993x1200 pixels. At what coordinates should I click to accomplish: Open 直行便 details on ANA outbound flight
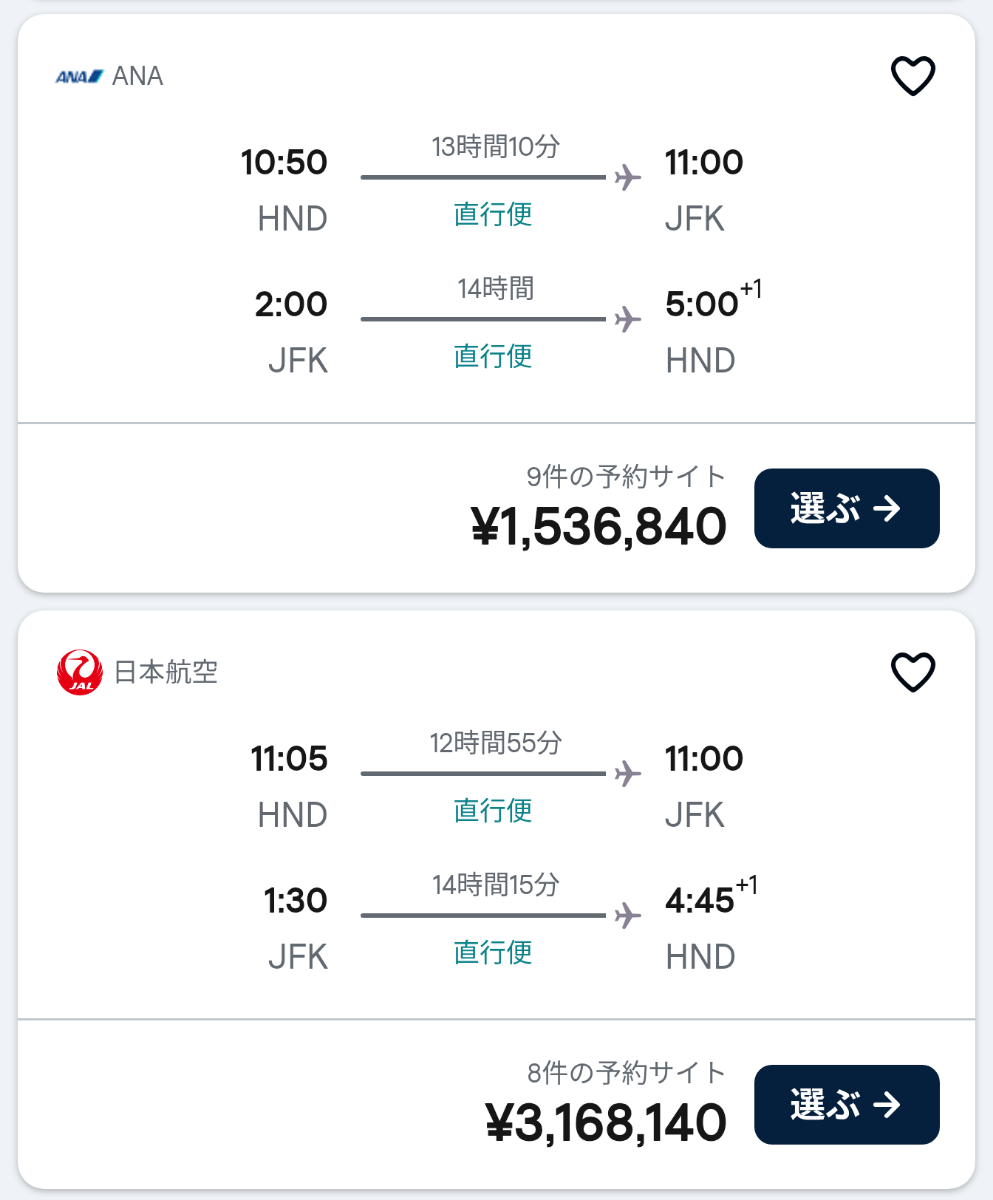(492, 216)
